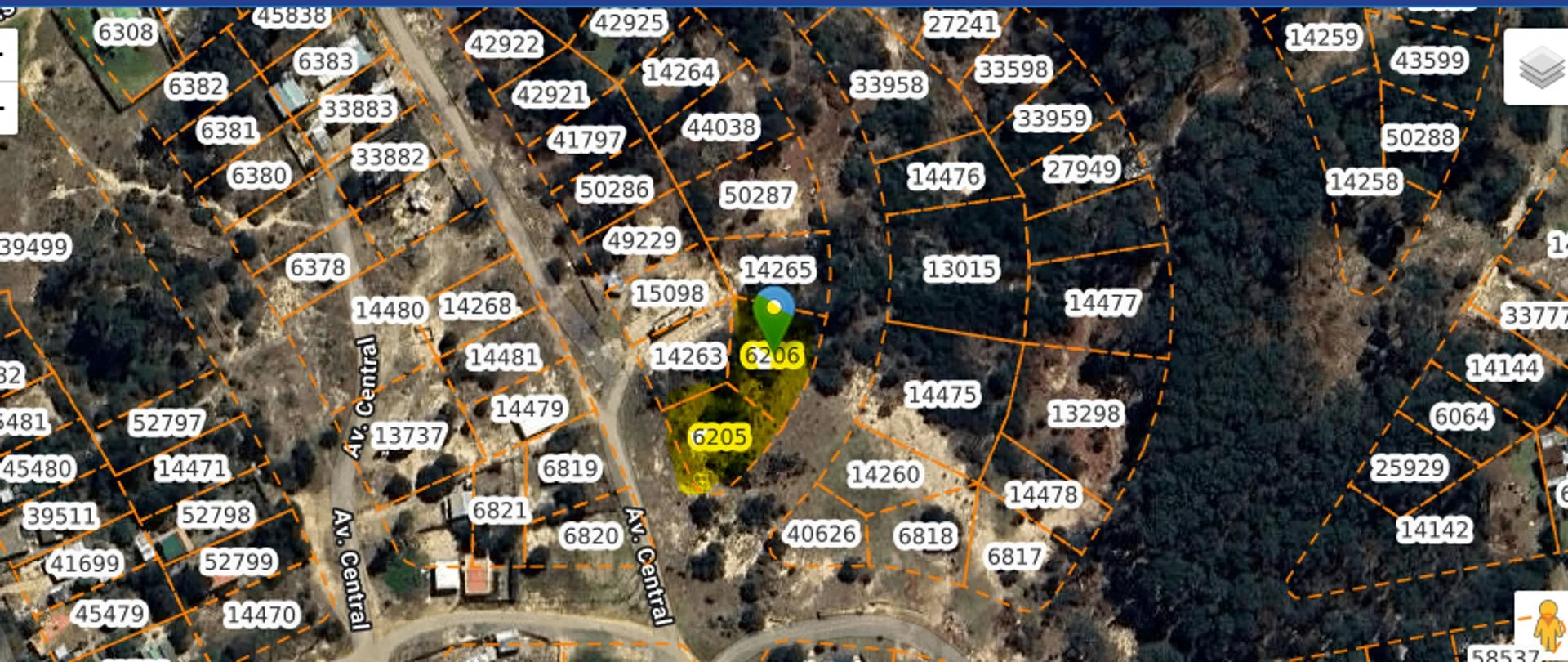Zoom in on the map

(x=7, y=55)
